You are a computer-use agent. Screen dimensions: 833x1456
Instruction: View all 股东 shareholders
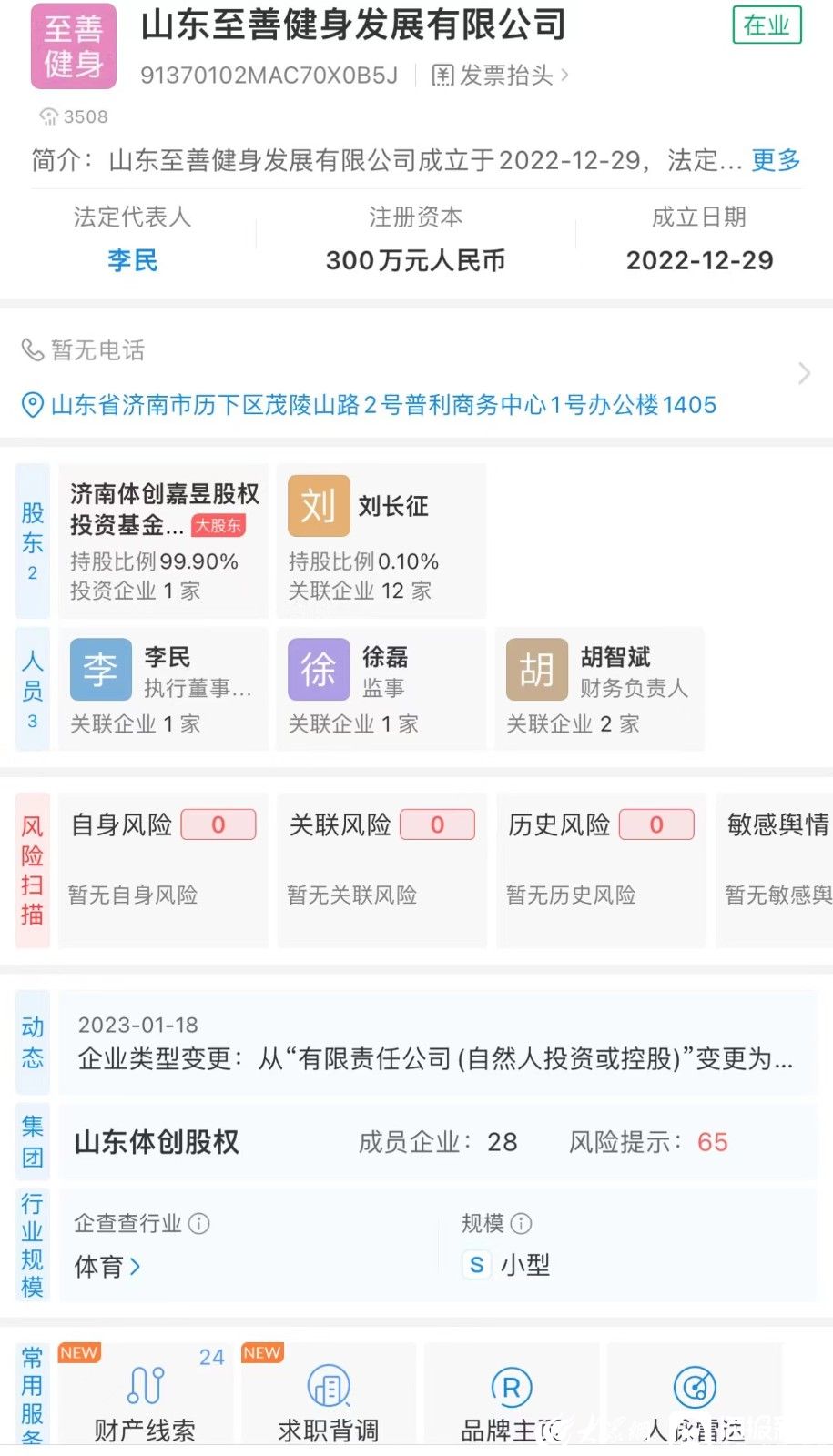[x=33, y=541]
